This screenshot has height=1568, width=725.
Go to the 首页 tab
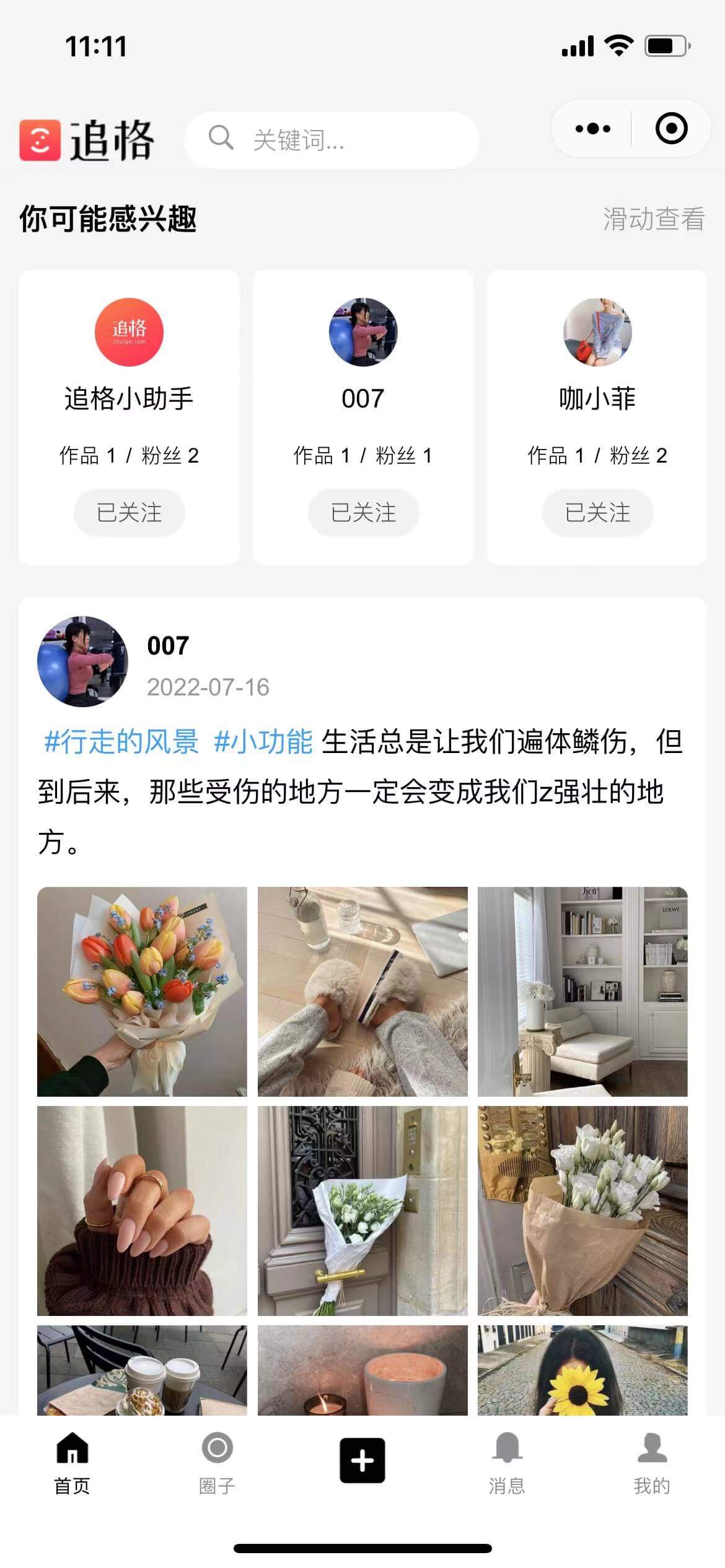[x=72, y=1463]
